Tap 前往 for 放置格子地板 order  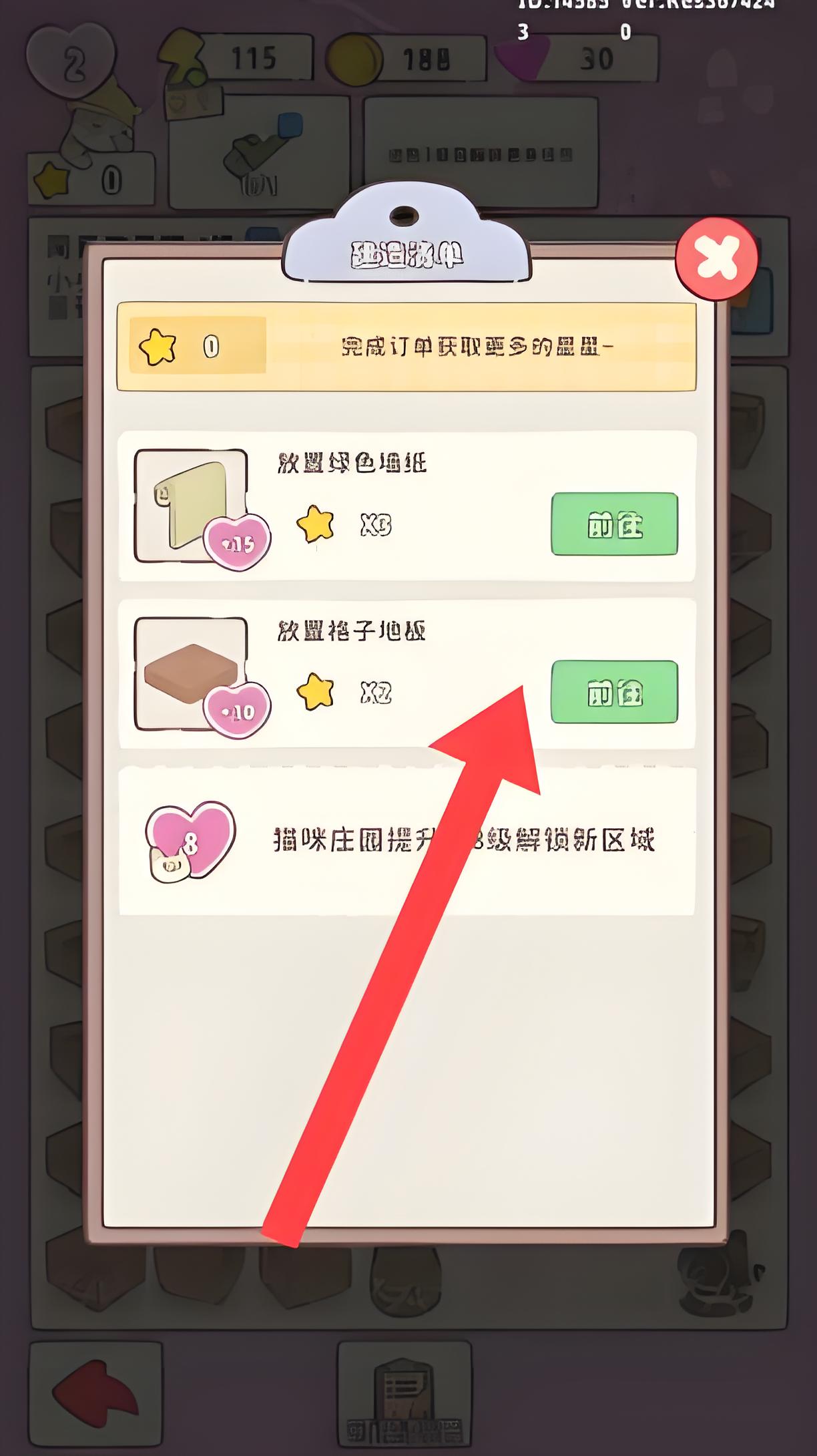(614, 693)
